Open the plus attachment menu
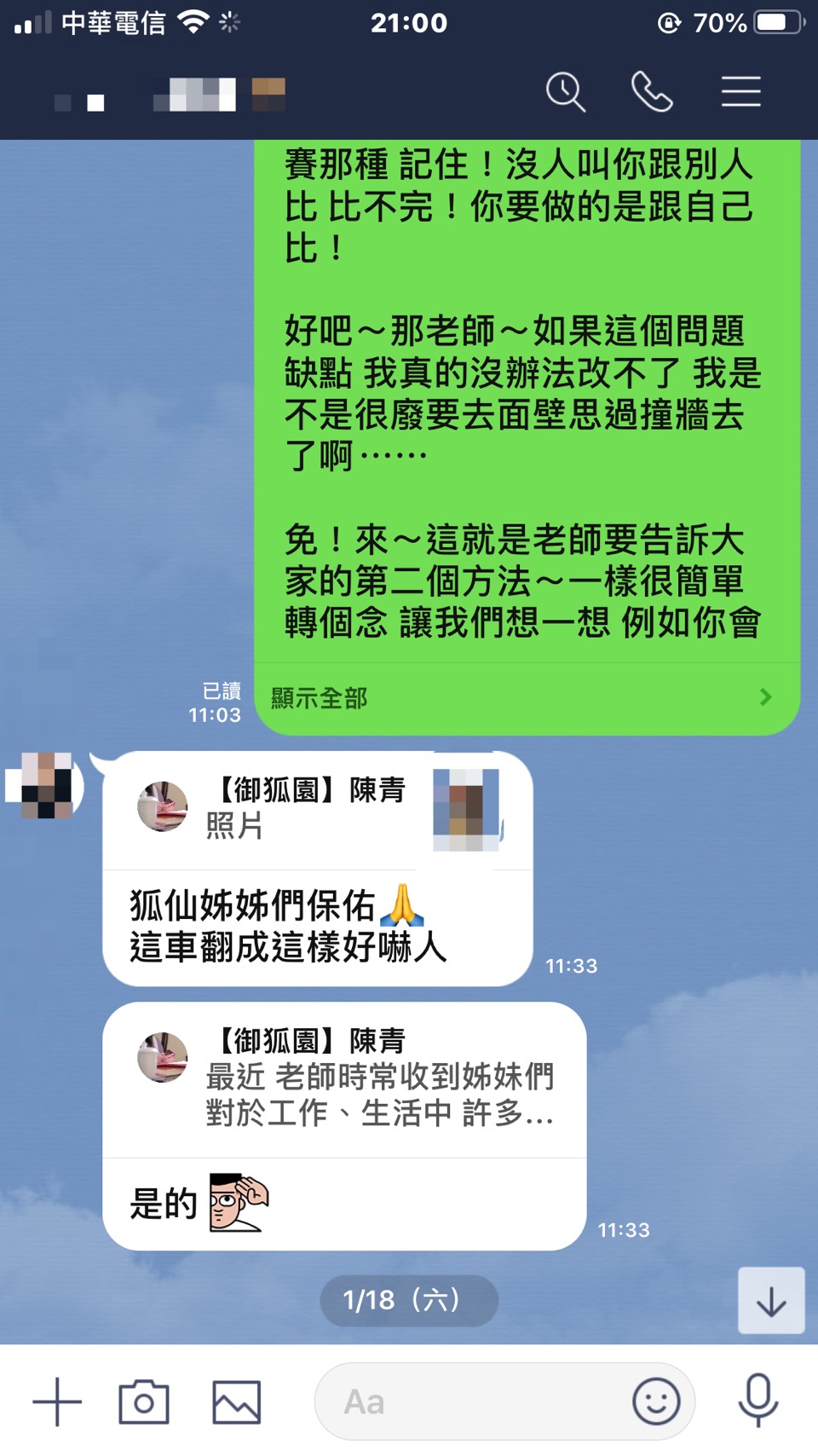This screenshot has width=818, height=1456. (x=57, y=1401)
